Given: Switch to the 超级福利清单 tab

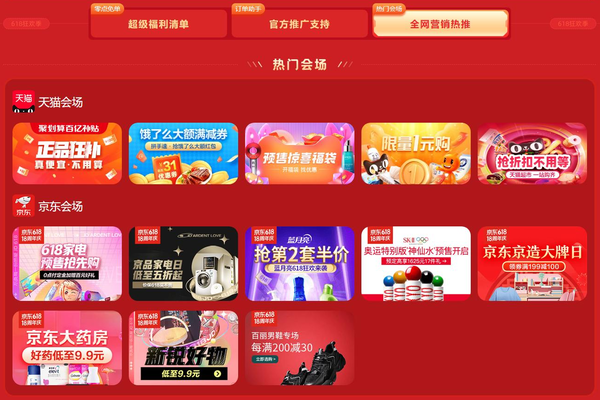Looking at the screenshot, I should tap(158, 24).
